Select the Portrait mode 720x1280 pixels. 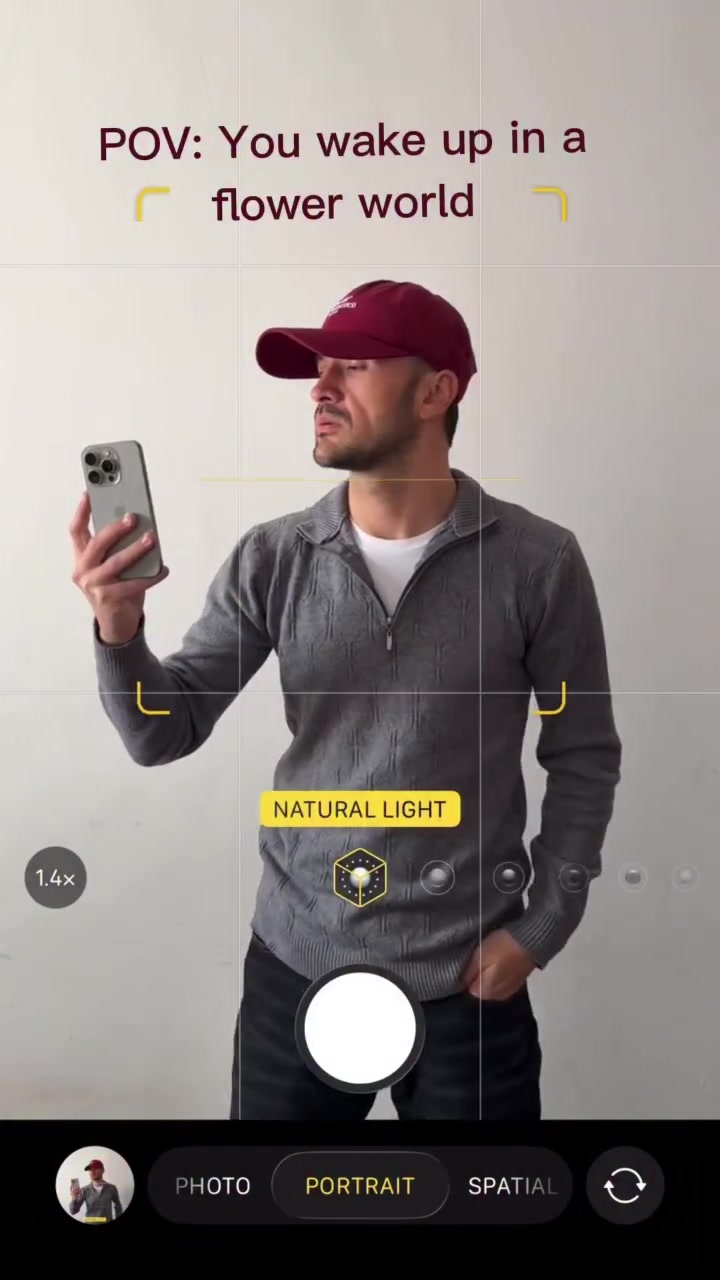[x=360, y=1186]
